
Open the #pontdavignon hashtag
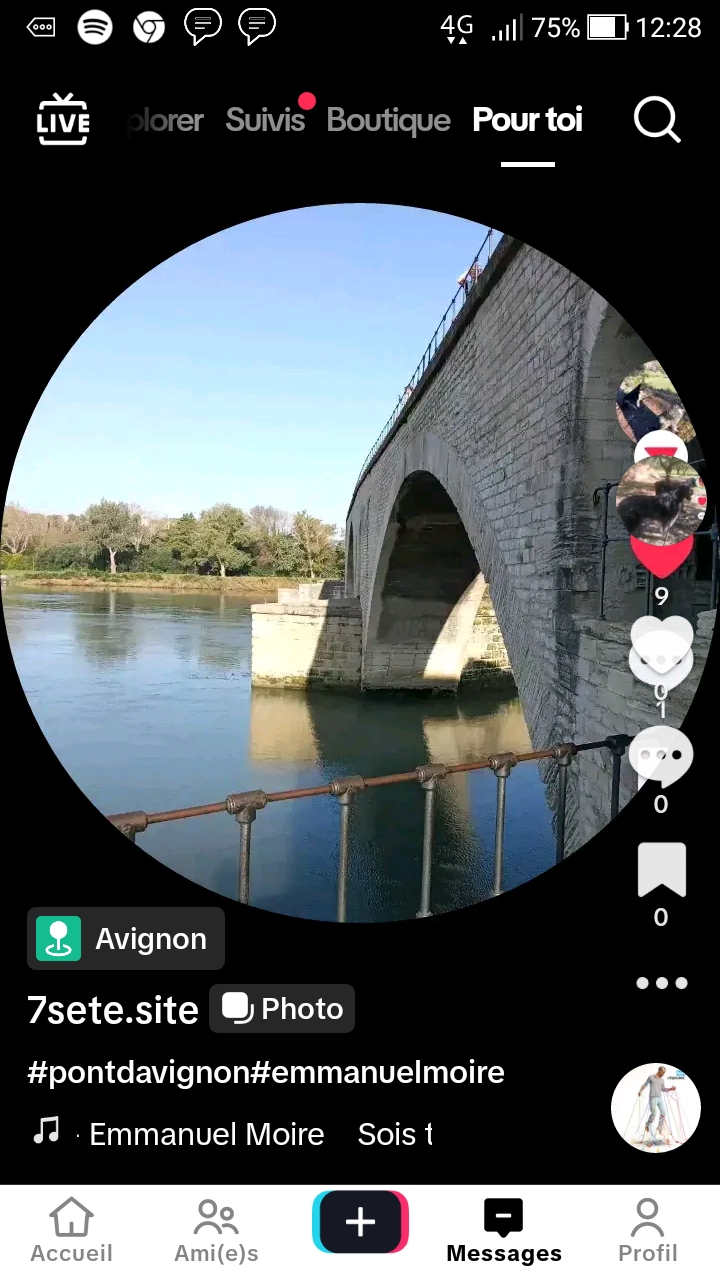tap(138, 1073)
